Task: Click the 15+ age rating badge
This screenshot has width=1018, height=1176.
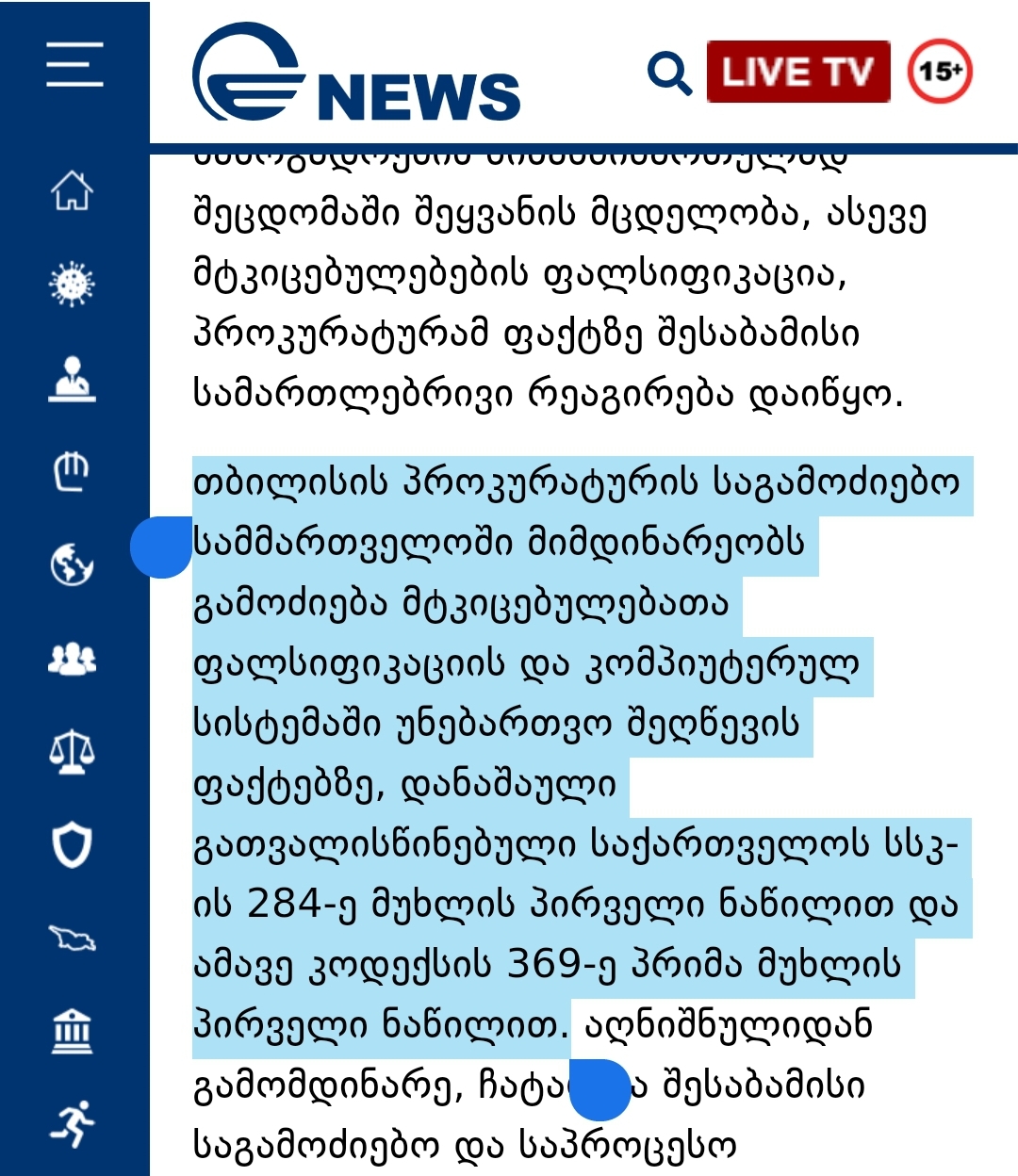Action: (x=939, y=70)
